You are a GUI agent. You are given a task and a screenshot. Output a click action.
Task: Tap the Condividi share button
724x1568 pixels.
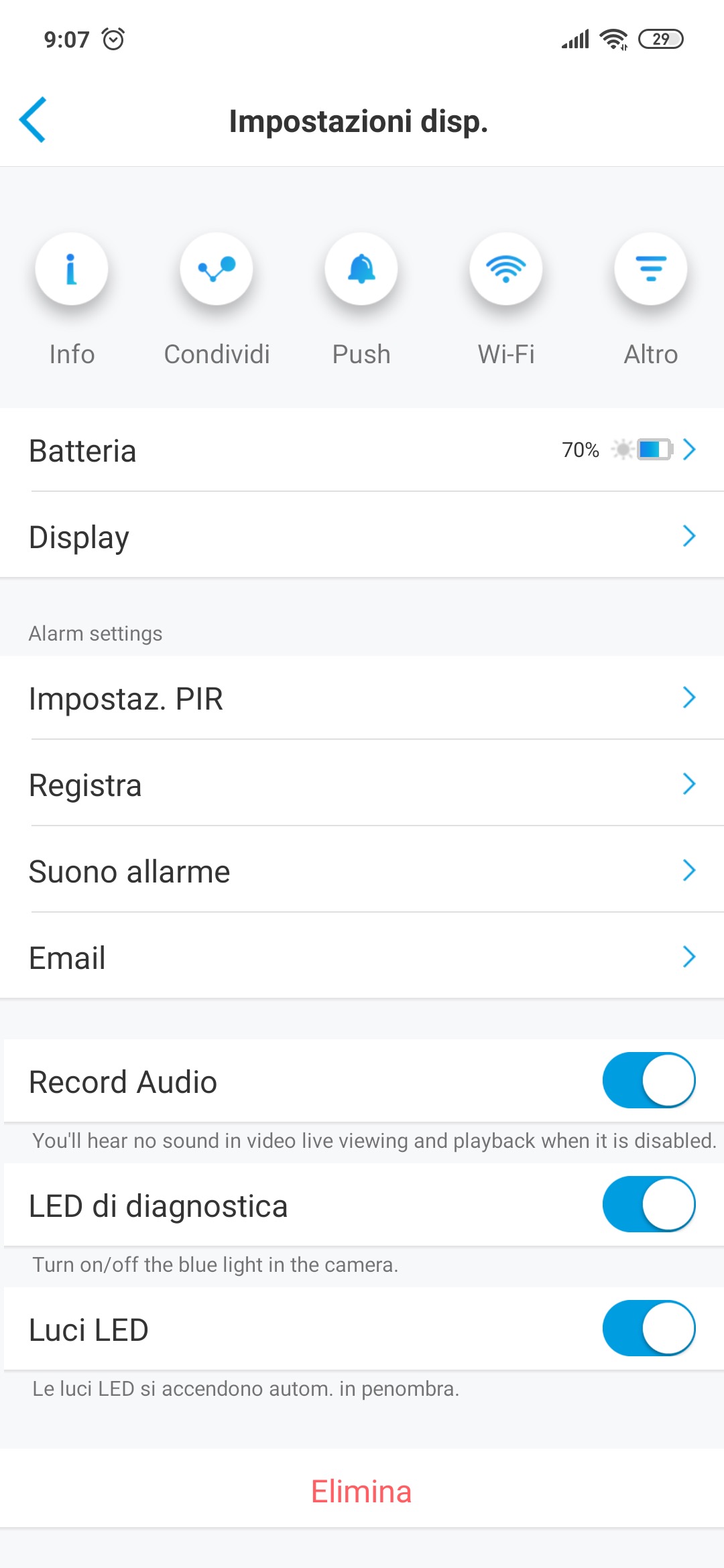click(x=217, y=269)
